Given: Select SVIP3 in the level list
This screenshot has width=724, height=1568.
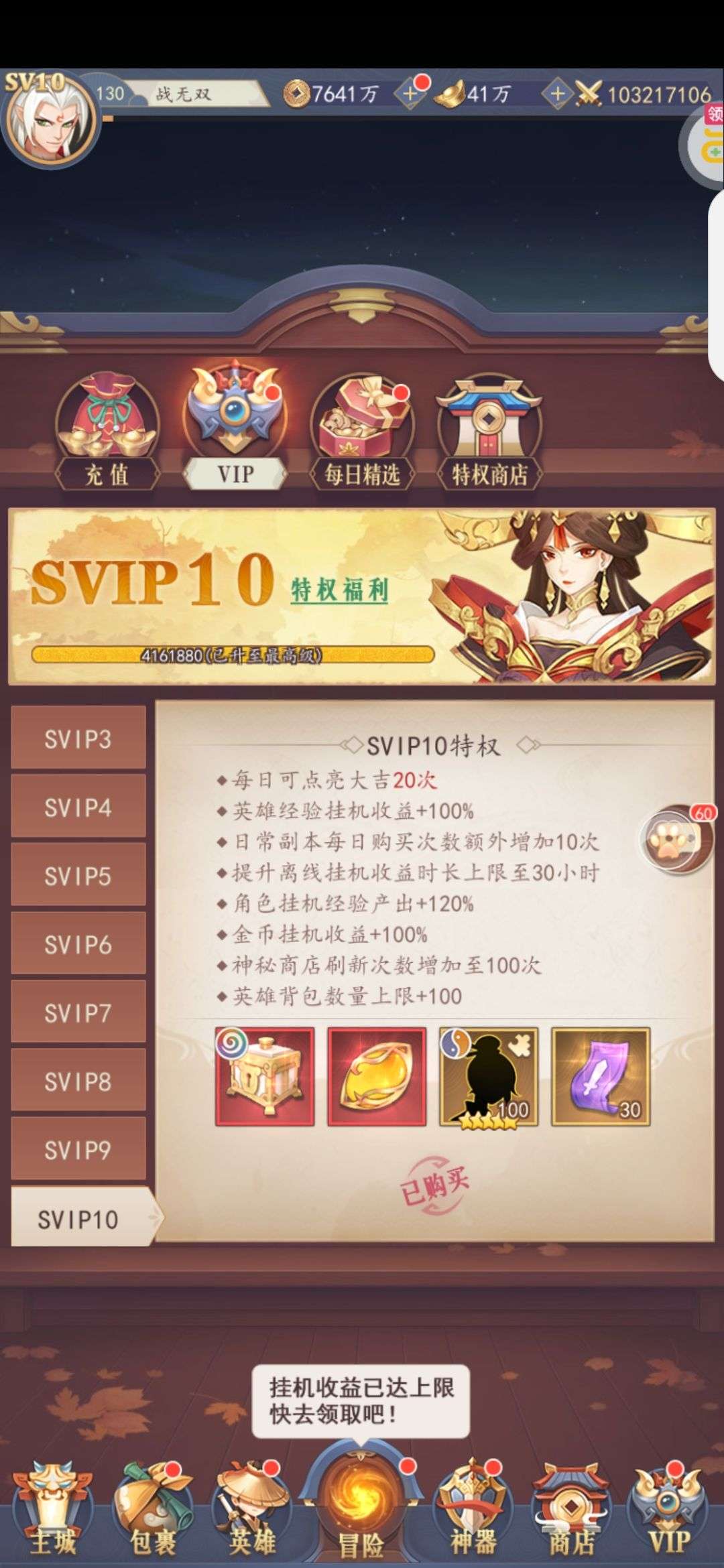Looking at the screenshot, I should point(78,738).
